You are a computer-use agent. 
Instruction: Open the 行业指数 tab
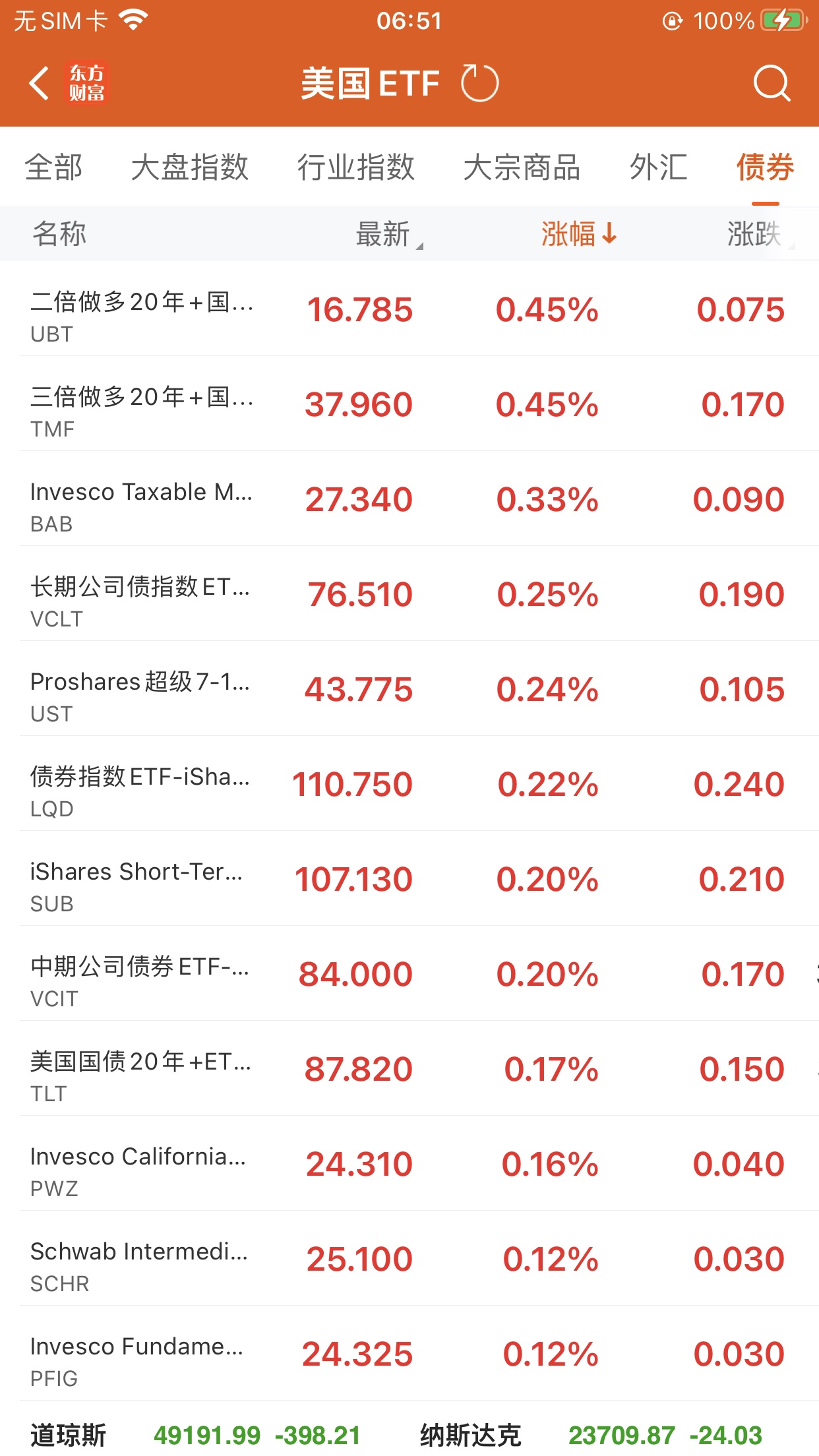356,167
